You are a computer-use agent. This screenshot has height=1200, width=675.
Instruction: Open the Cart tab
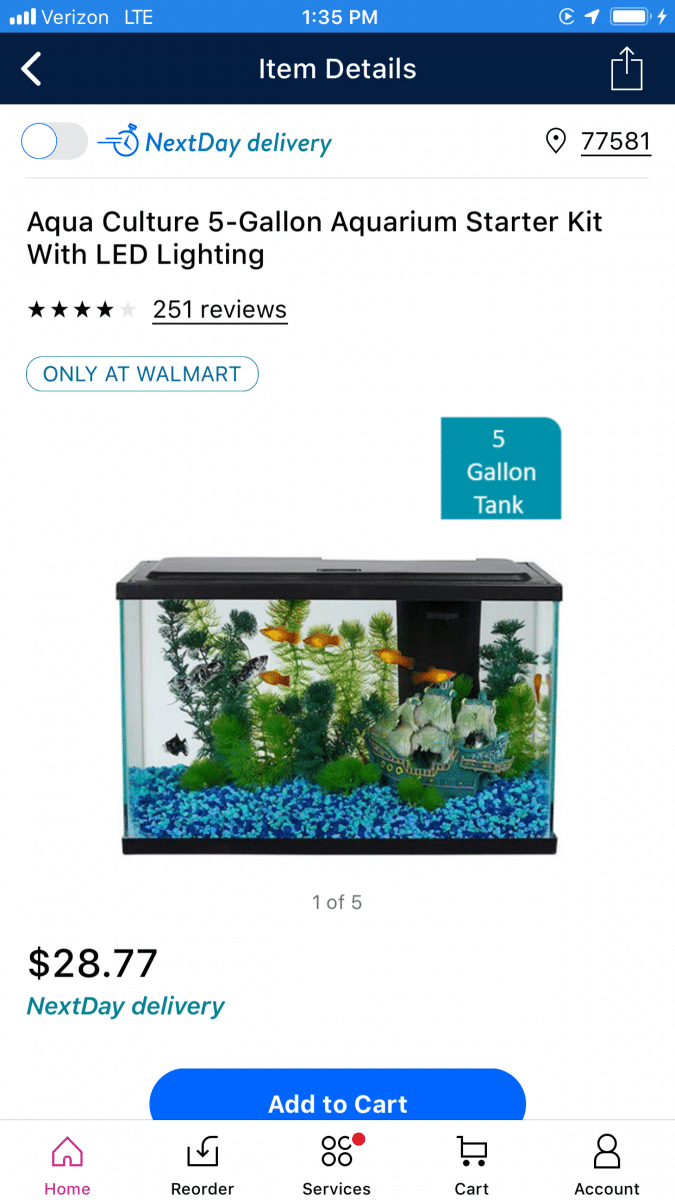point(472,1165)
